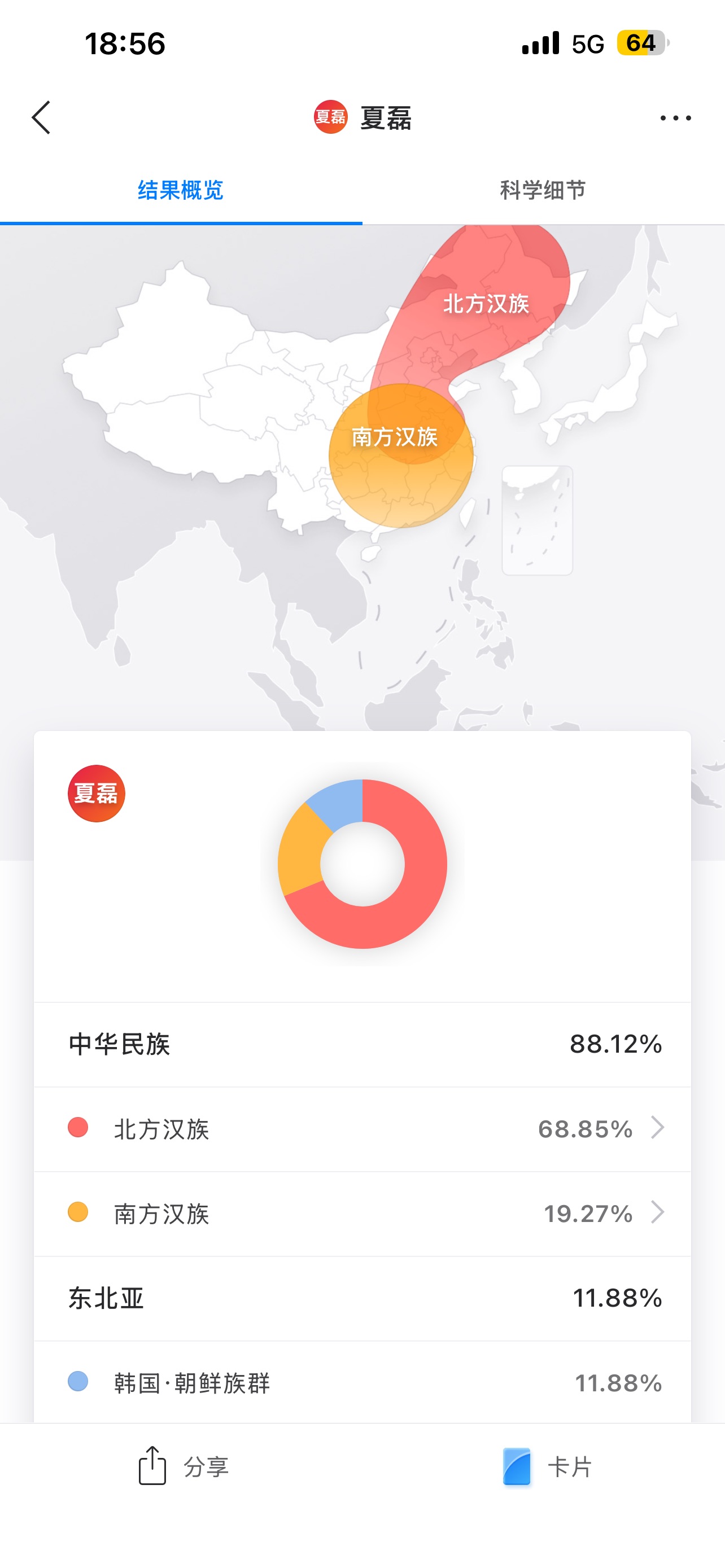The image size is (725, 1568).
Task: Switch to the 科学细节 tab
Action: 543,191
